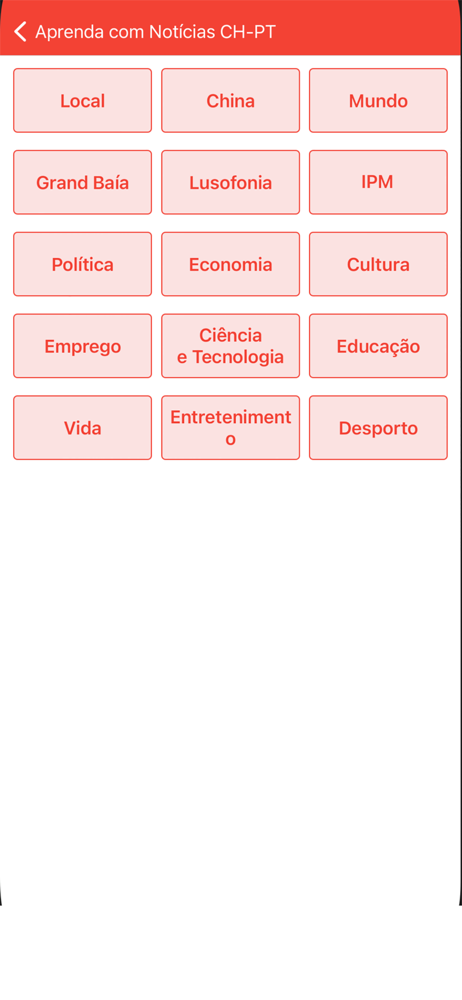Open the Política category
462x1000 pixels.
[x=82, y=264]
